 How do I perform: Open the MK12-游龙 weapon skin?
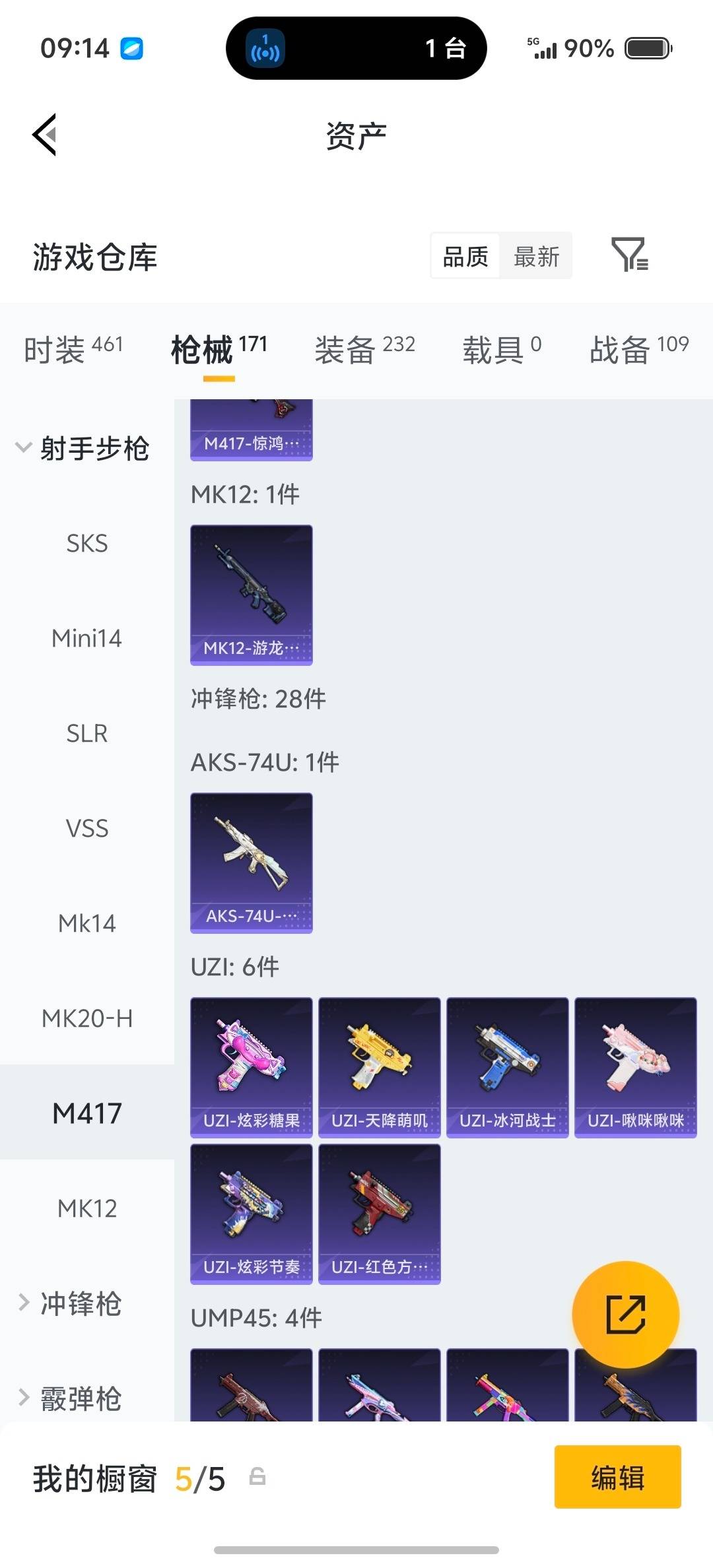click(251, 593)
